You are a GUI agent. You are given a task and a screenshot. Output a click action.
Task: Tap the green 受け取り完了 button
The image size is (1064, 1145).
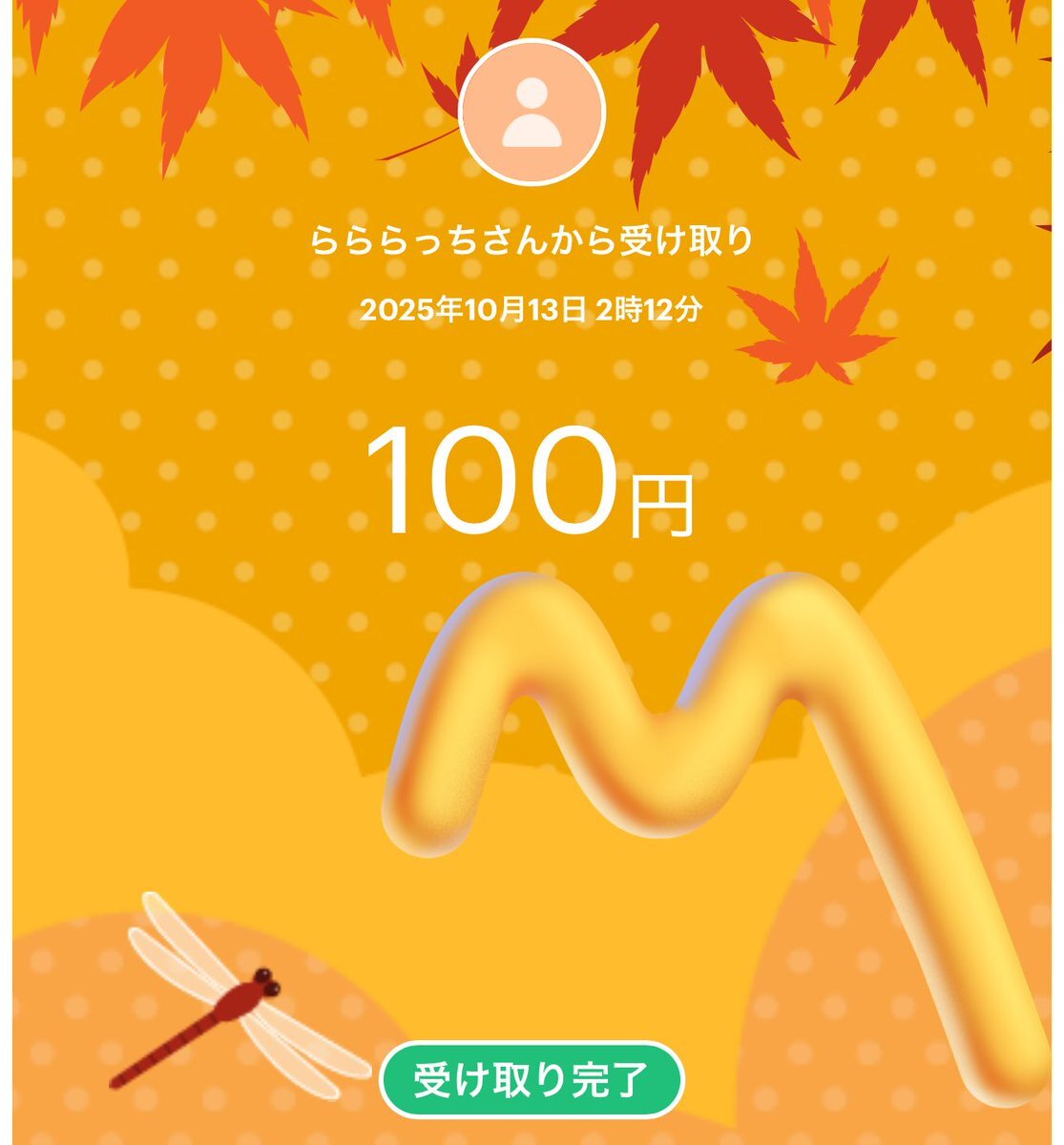(x=532, y=1080)
